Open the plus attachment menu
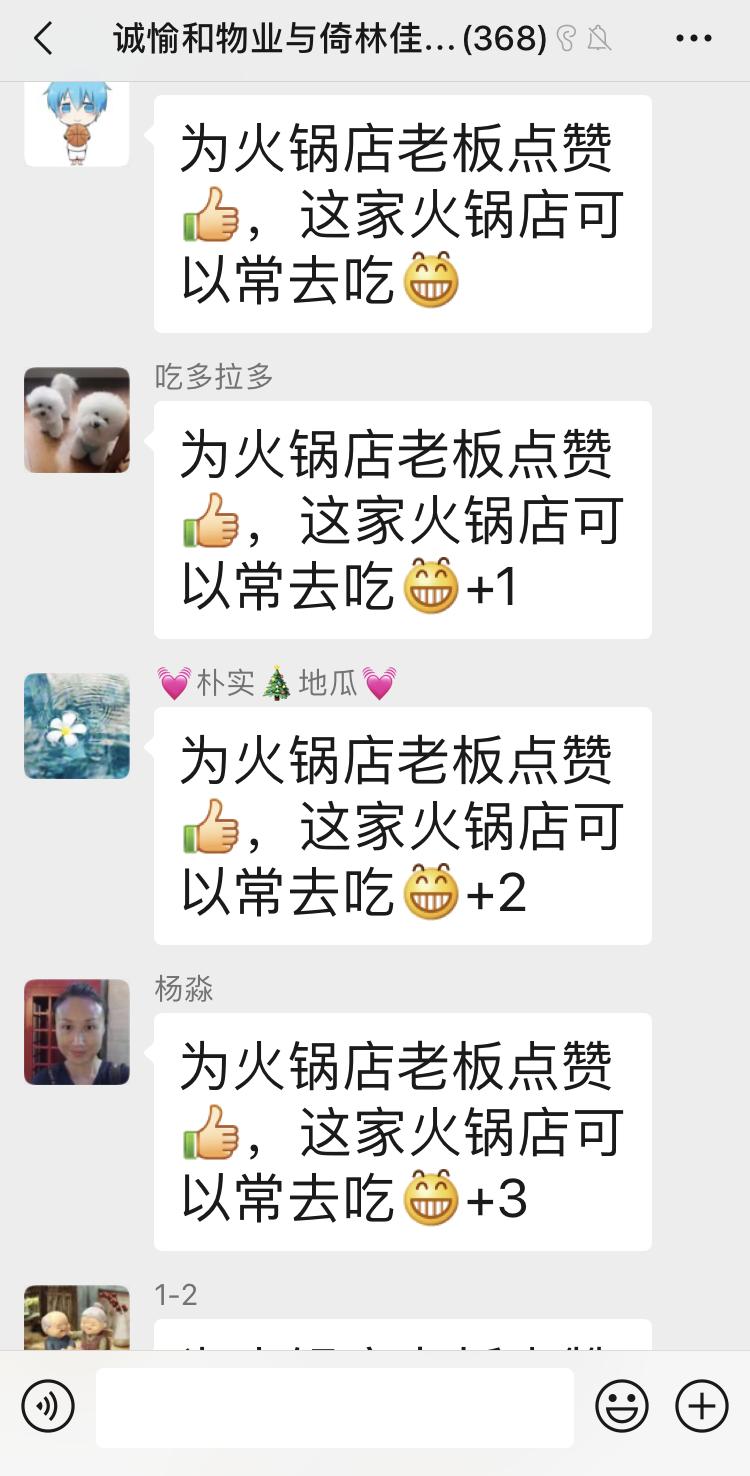This screenshot has width=750, height=1476. pyautogui.click(x=701, y=1406)
